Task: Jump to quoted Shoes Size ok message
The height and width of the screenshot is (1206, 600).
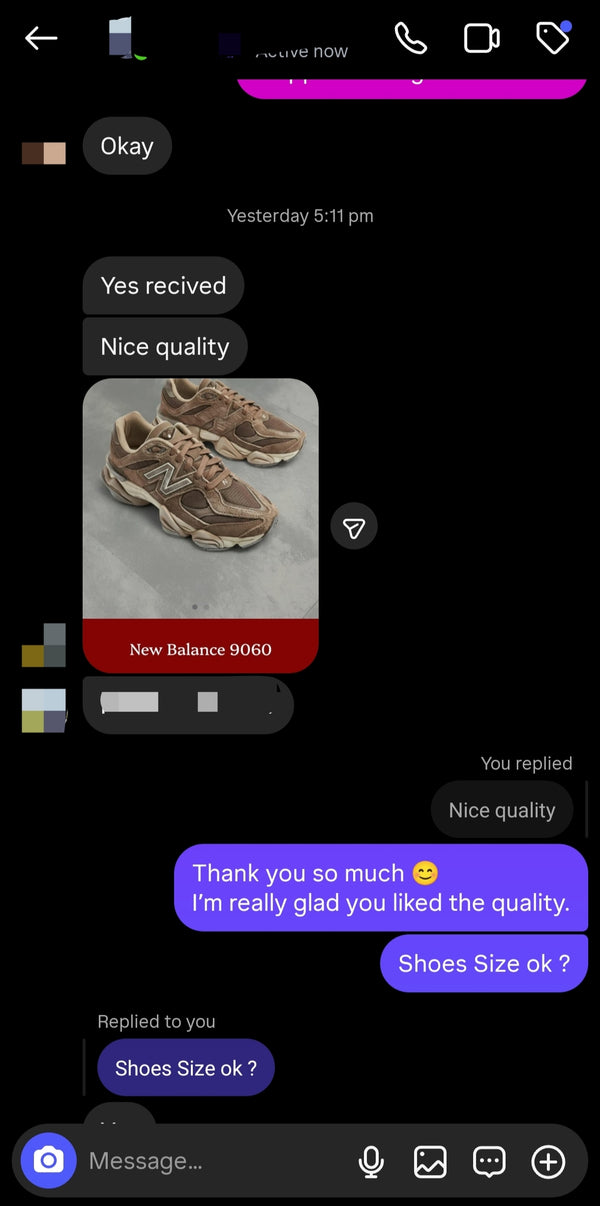Action: tap(185, 1068)
